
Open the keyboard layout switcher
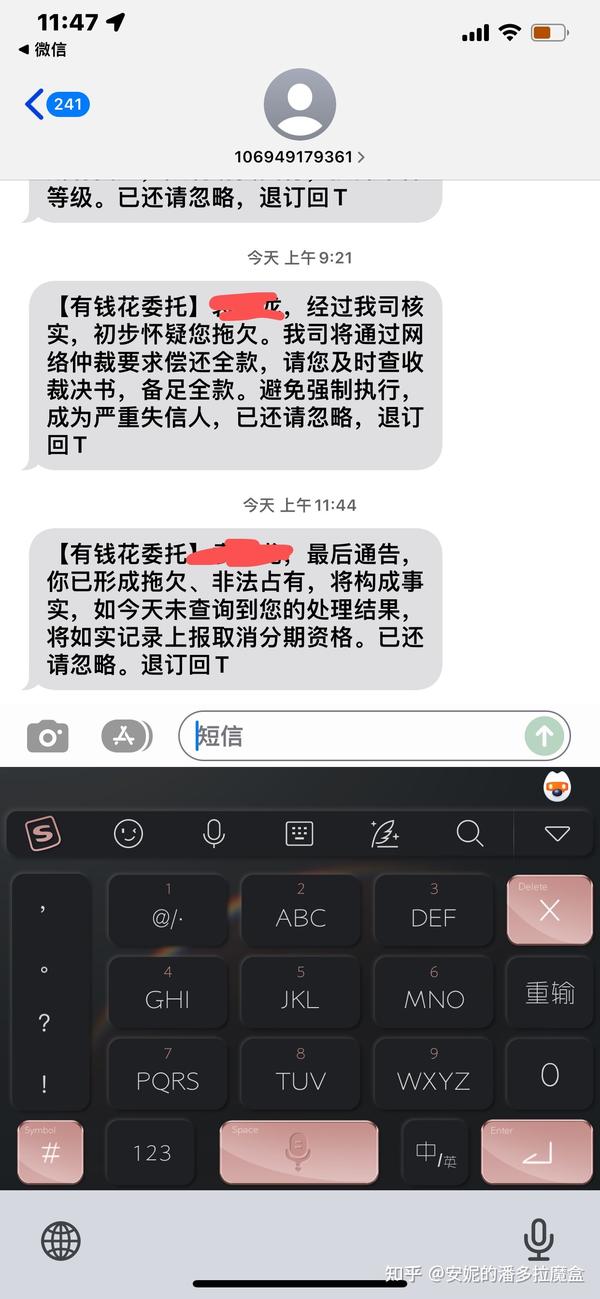(x=299, y=833)
